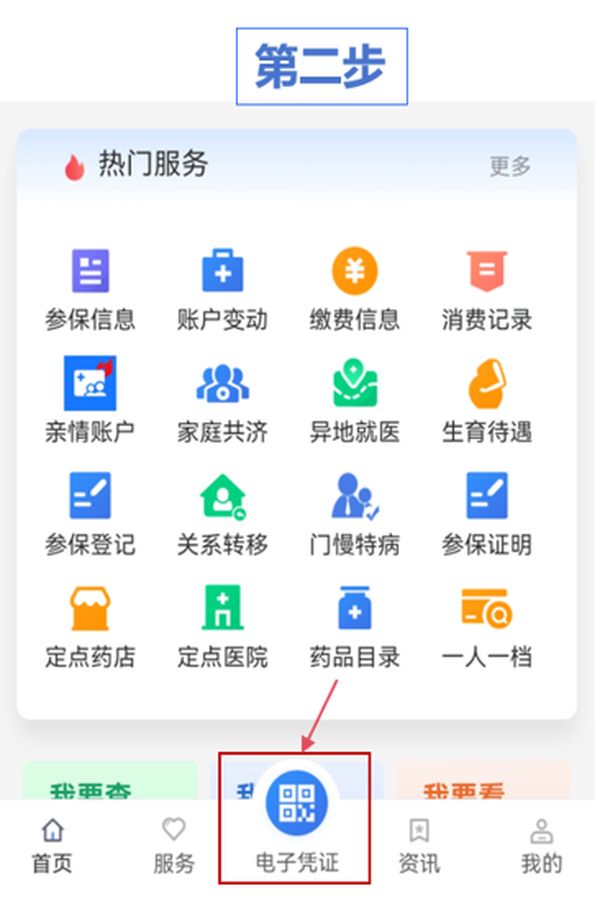Image resolution: width=600 pixels, height=909 pixels.
Task: Return to the 首页 tab
Action: tap(52, 845)
